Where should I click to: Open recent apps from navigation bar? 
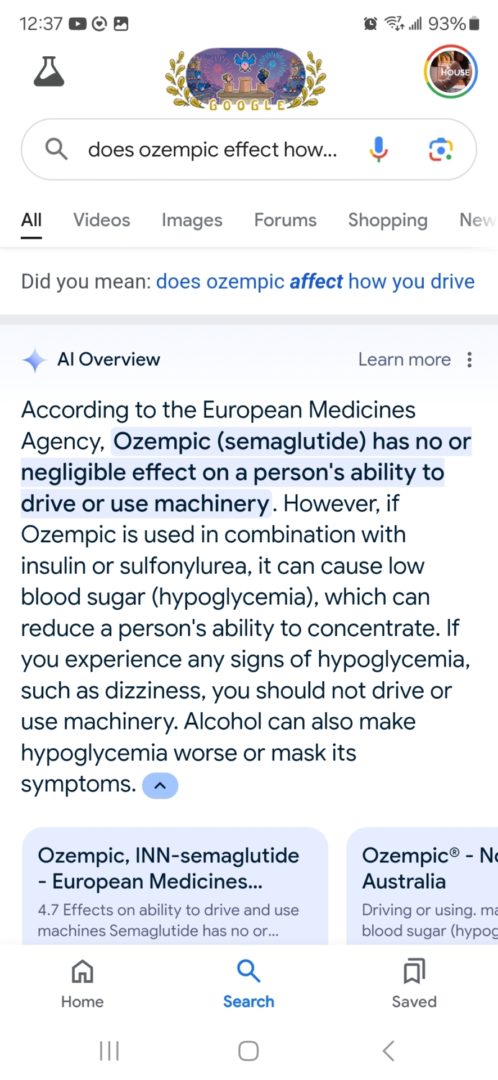pos(109,1050)
